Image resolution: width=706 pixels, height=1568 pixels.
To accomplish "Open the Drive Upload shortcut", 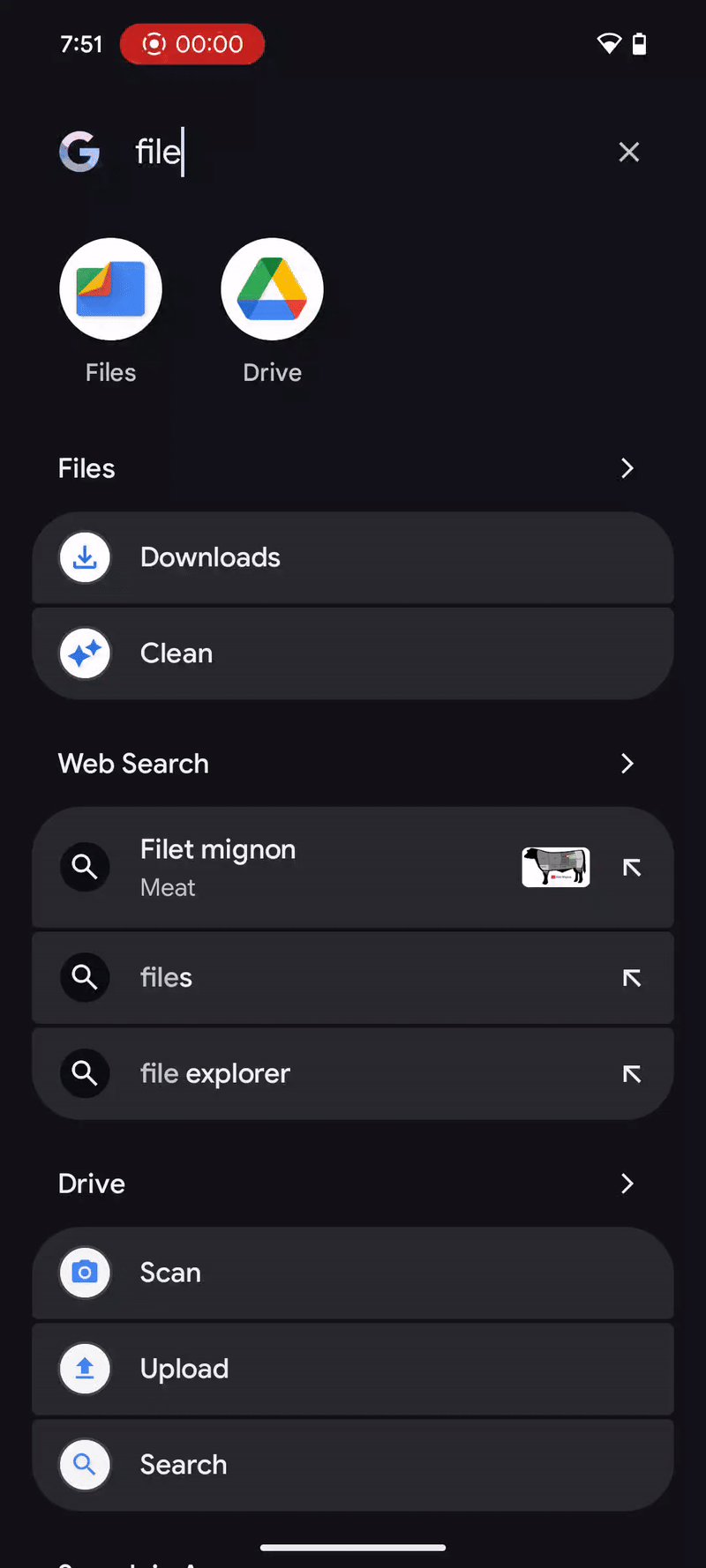I will point(353,1369).
